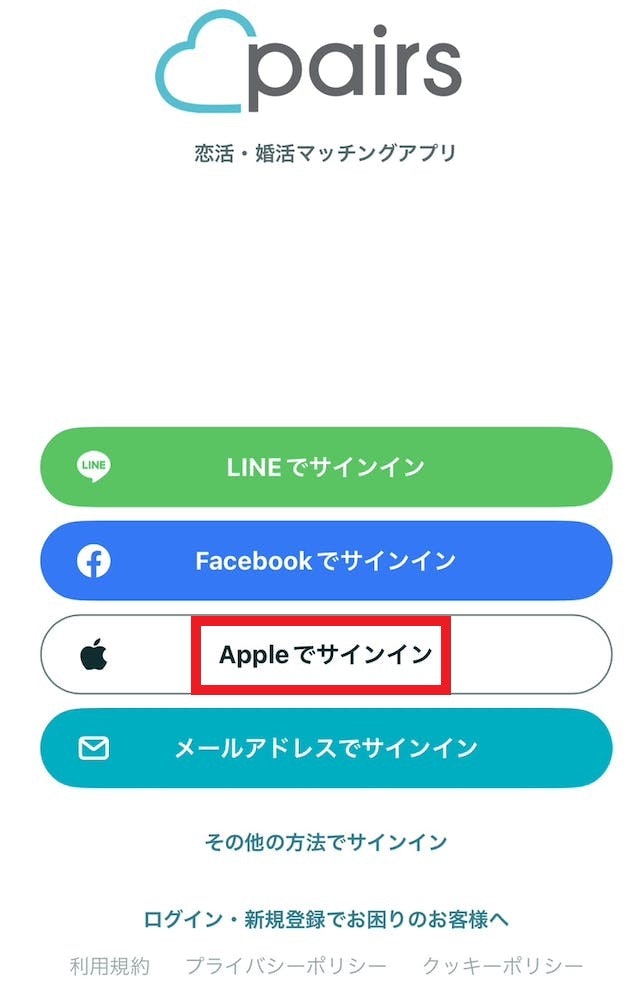Sign in with Facebook
640x990 pixels.
pyautogui.click(x=325, y=561)
